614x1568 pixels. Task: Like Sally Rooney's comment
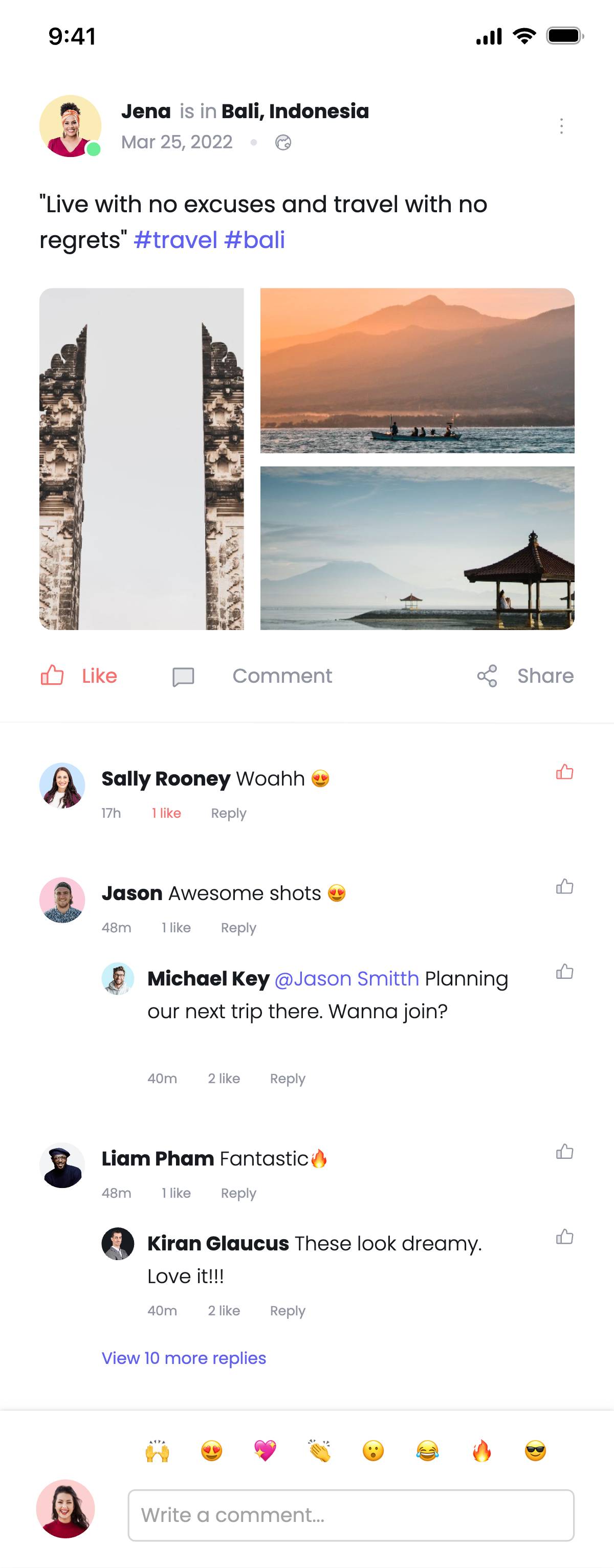point(565,772)
